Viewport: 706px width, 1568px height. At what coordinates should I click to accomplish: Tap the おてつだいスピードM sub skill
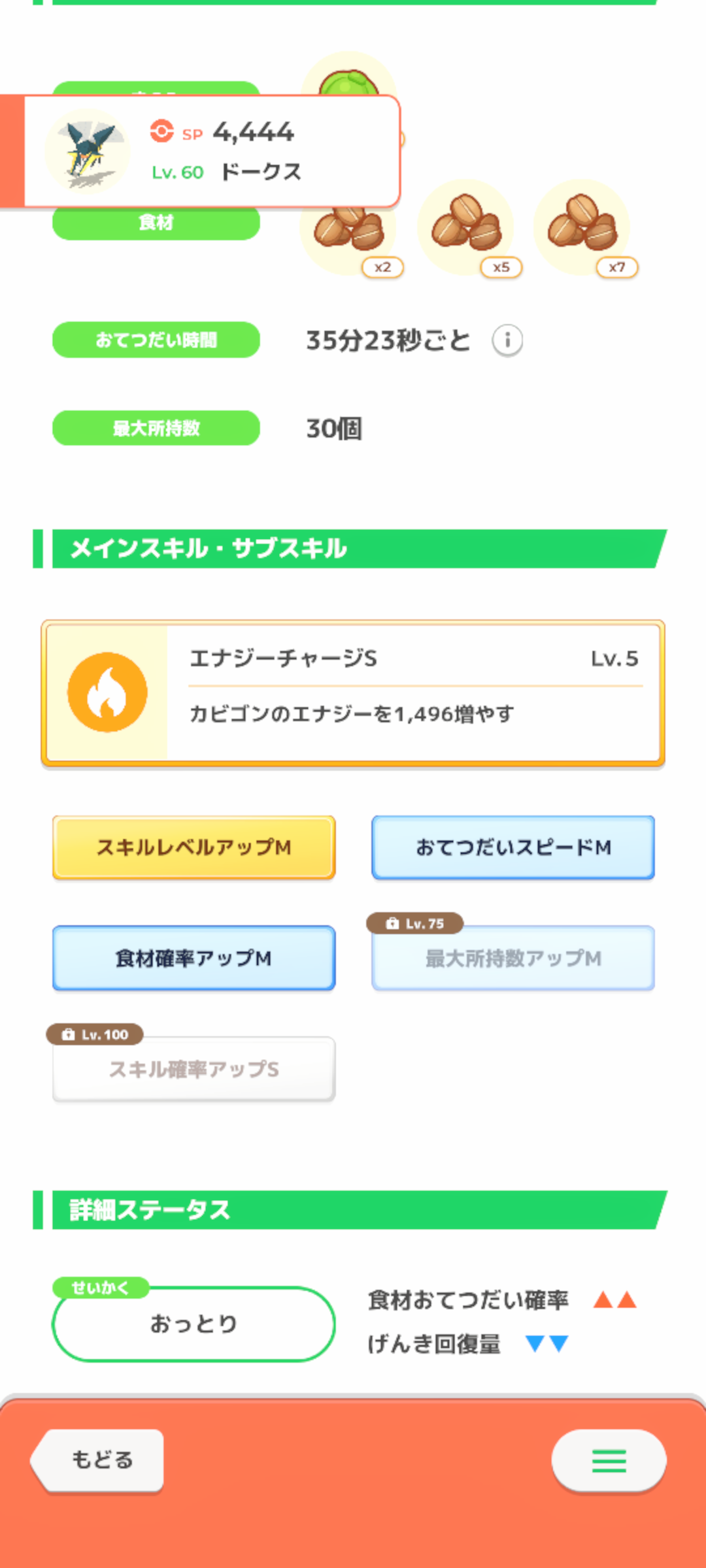point(513,847)
